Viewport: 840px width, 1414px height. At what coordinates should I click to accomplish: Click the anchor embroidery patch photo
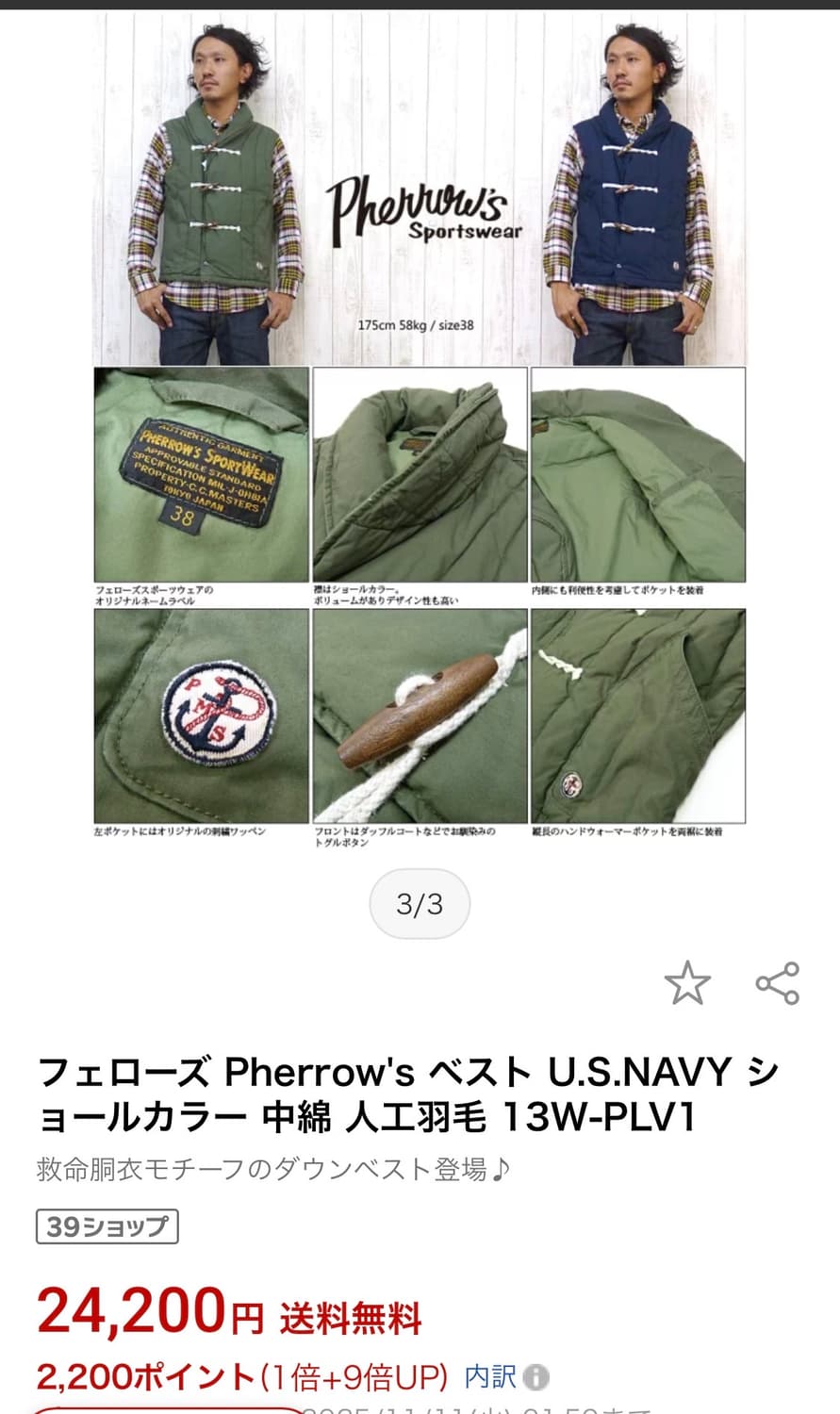(198, 716)
